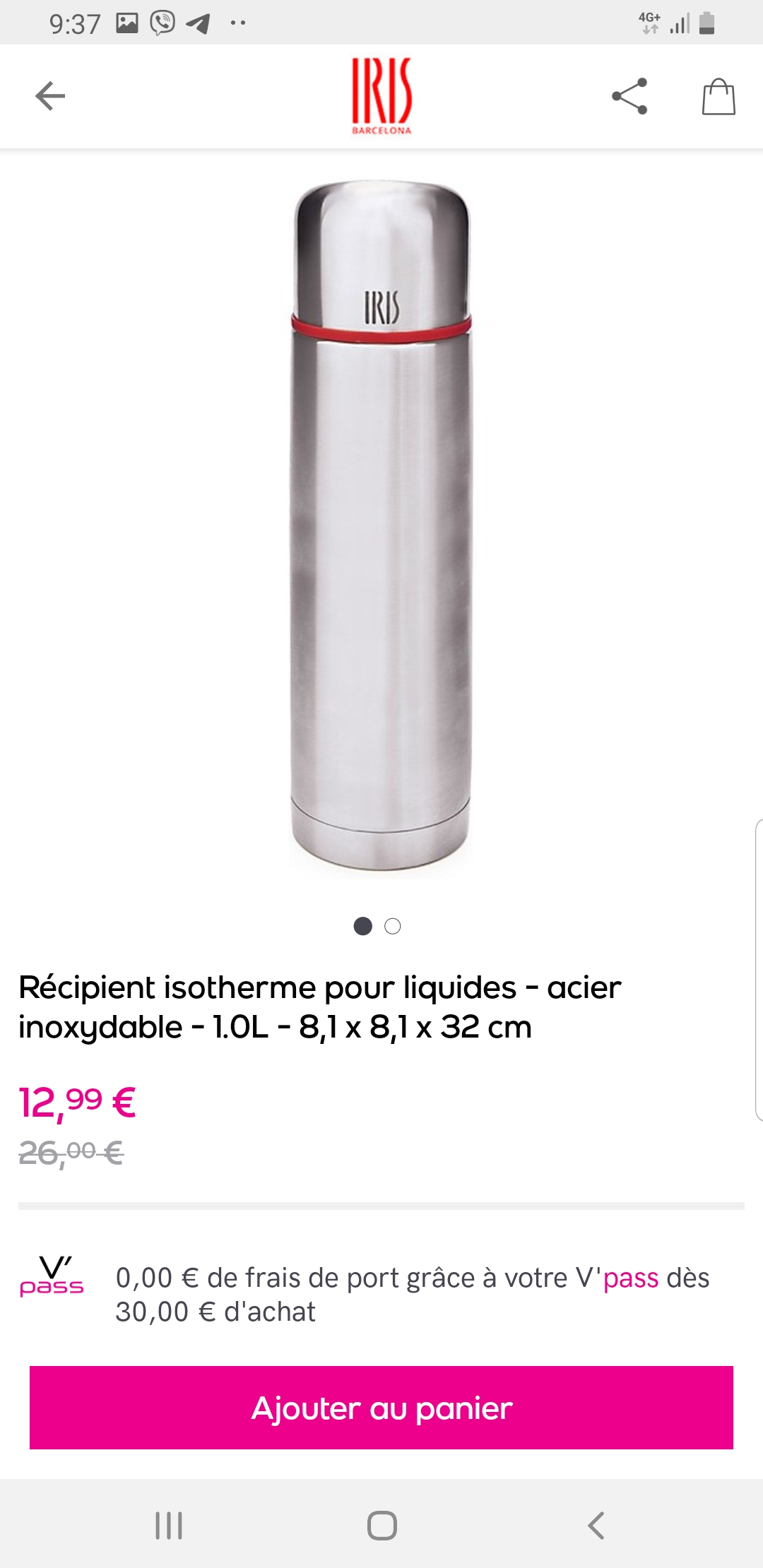Tap the system home button
This screenshot has width=763, height=1568.
[381, 1525]
